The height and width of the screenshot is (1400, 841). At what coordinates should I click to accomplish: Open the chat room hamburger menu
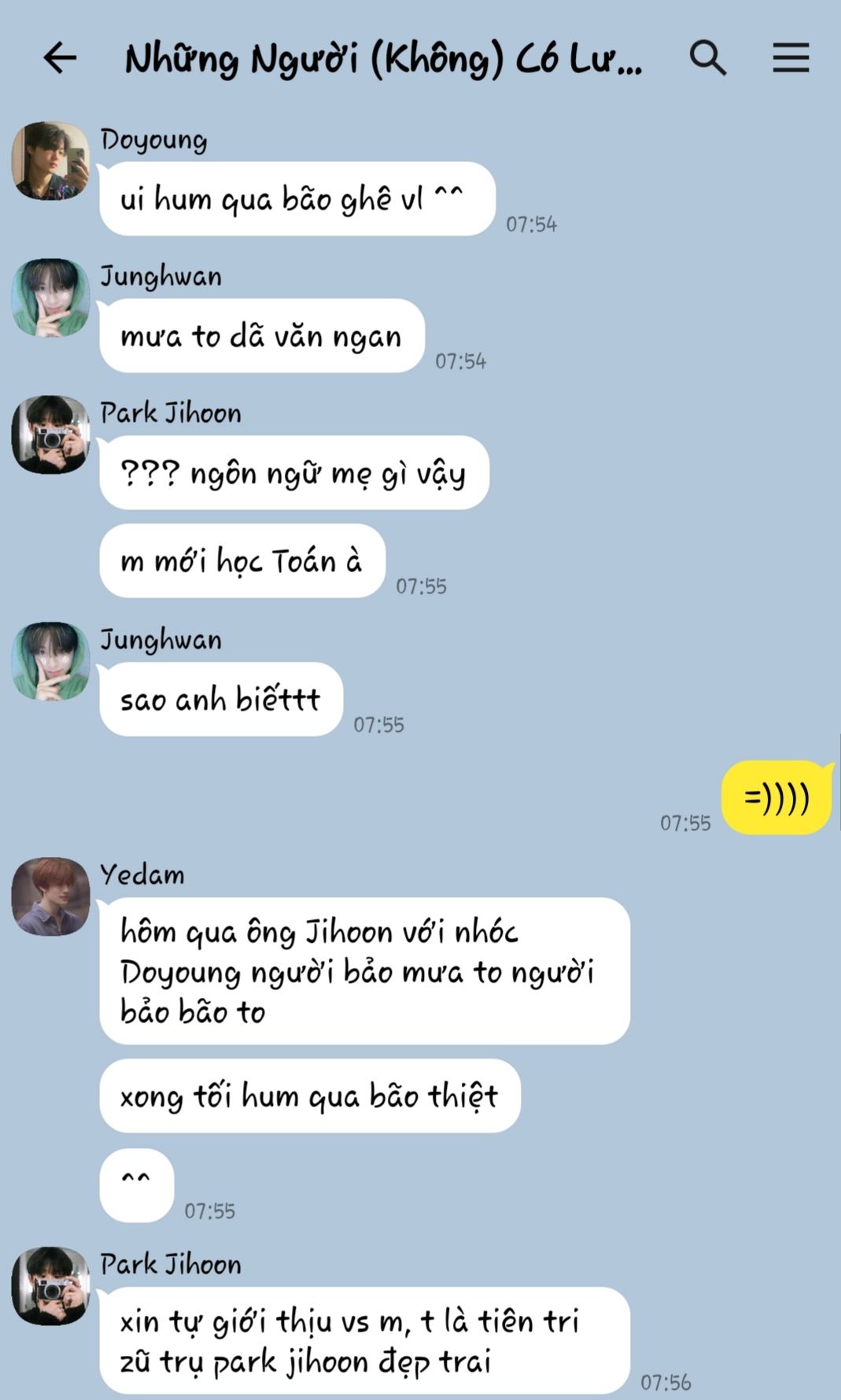[790, 58]
